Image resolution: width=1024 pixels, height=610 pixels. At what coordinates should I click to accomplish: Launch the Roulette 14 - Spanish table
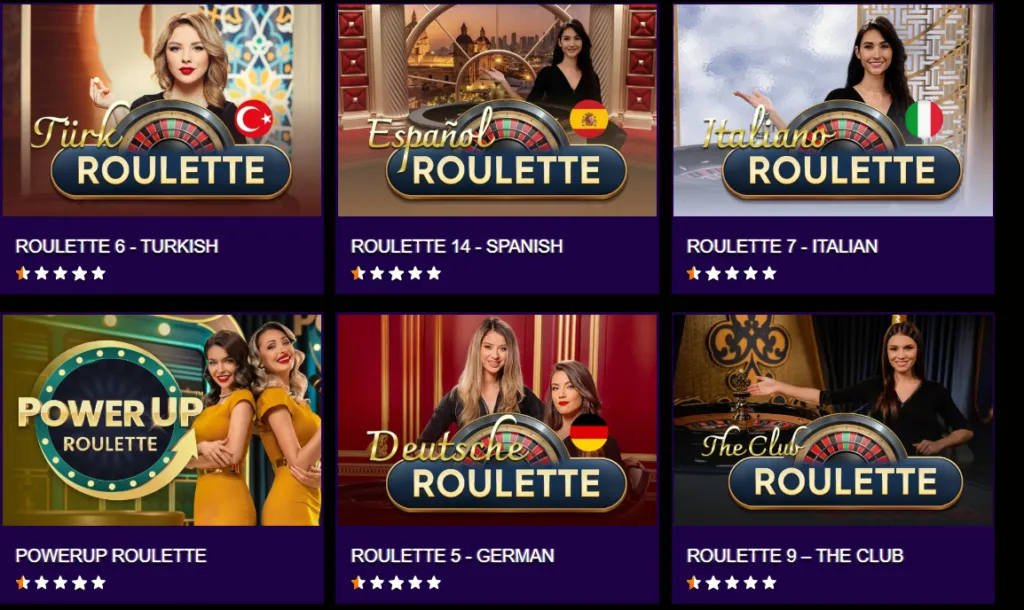[x=497, y=111]
